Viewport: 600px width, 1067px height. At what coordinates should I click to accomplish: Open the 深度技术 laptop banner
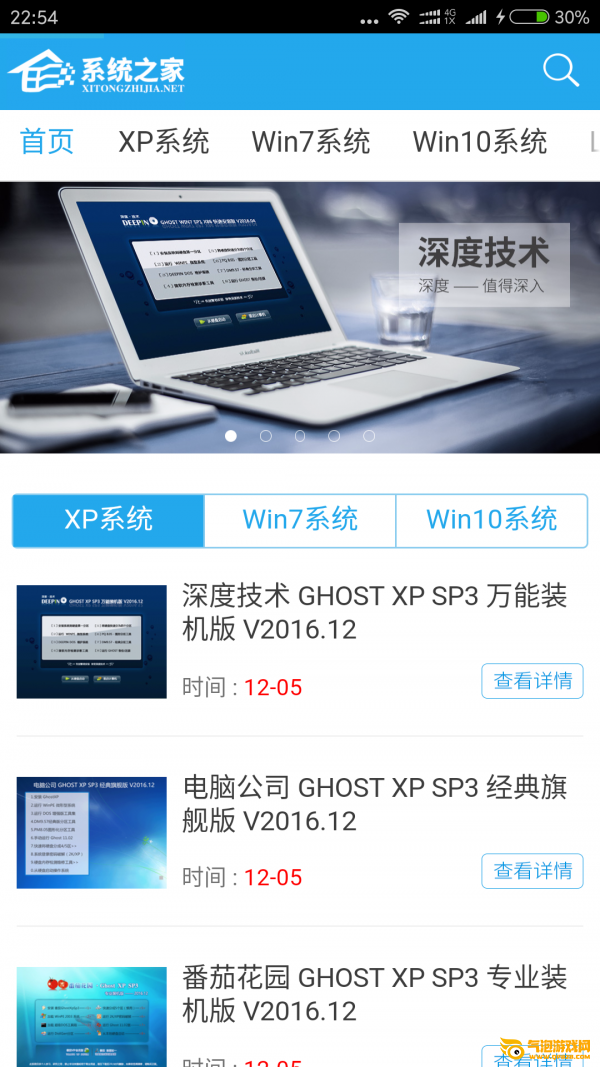pos(300,317)
